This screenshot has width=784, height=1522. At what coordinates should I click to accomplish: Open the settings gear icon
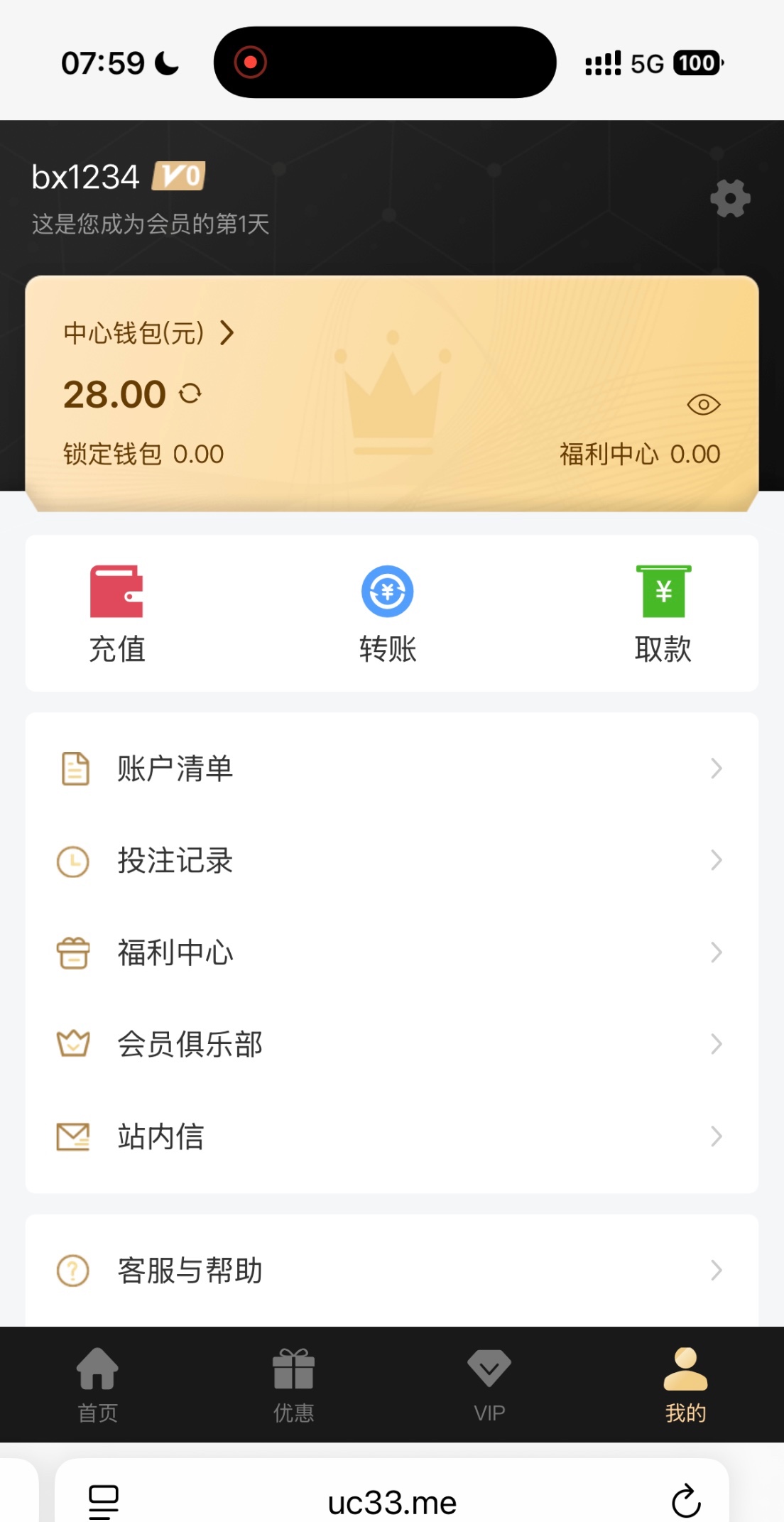click(x=730, y=198)
